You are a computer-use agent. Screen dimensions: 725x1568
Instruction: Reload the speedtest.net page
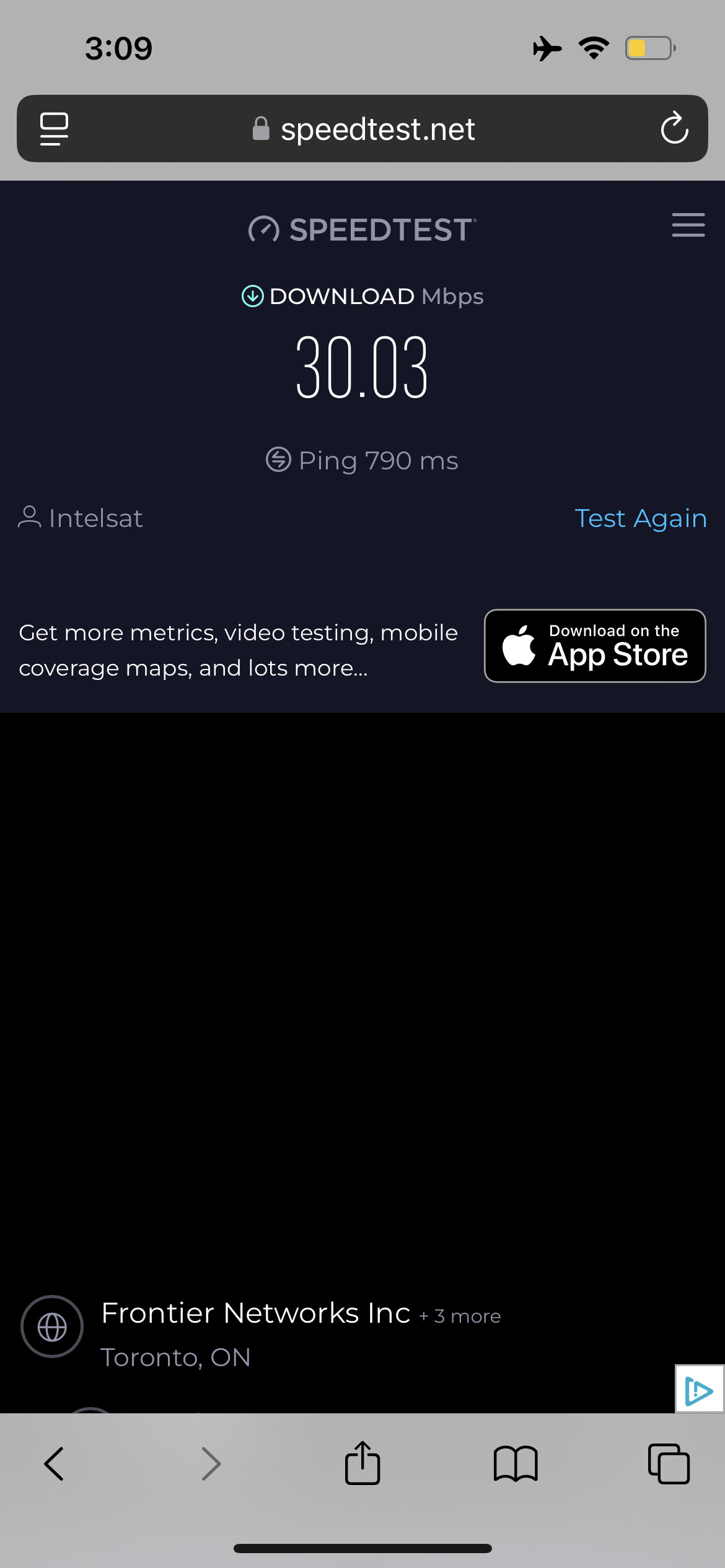(x=674, y=129)
